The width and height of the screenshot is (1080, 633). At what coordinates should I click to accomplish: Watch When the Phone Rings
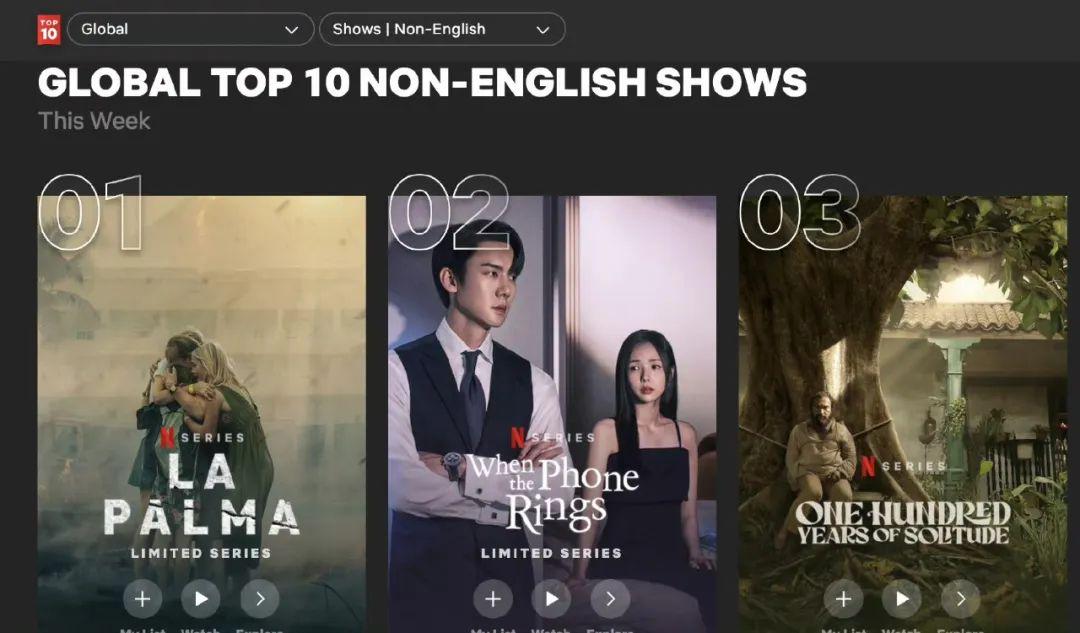[x=551, y=598]
